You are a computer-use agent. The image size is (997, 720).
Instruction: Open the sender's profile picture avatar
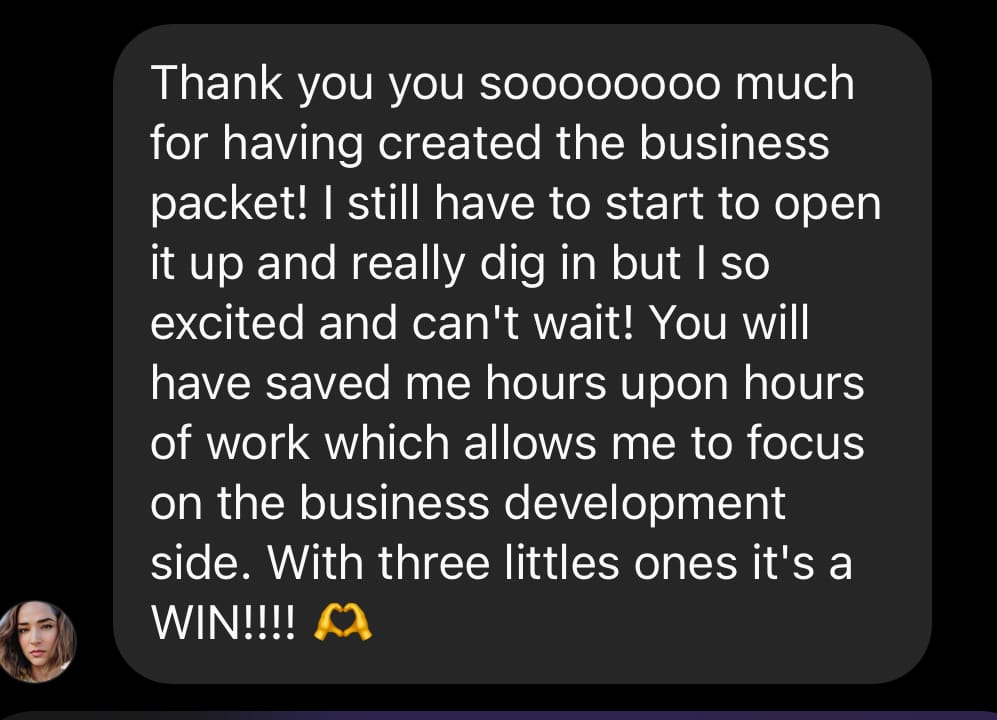point(38,641)
